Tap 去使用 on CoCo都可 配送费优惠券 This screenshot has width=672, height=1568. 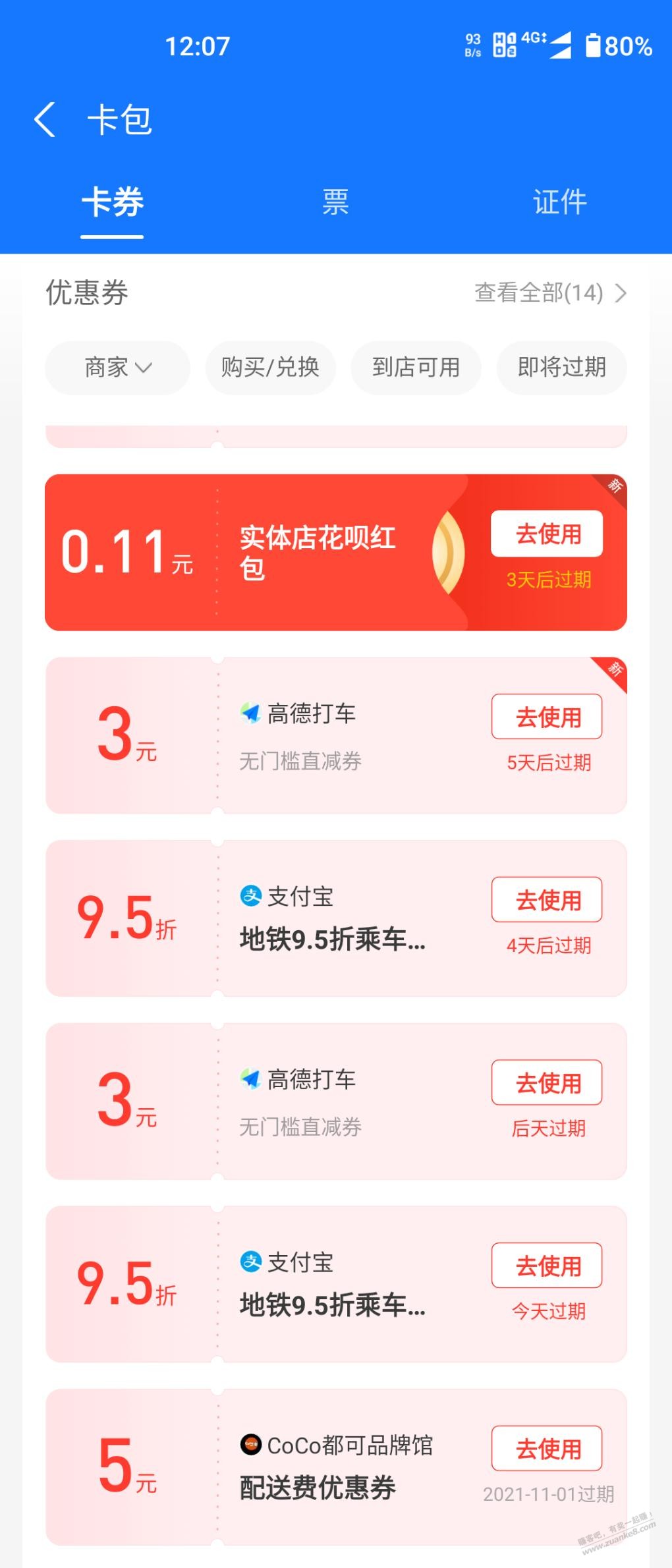point(547,1448)
